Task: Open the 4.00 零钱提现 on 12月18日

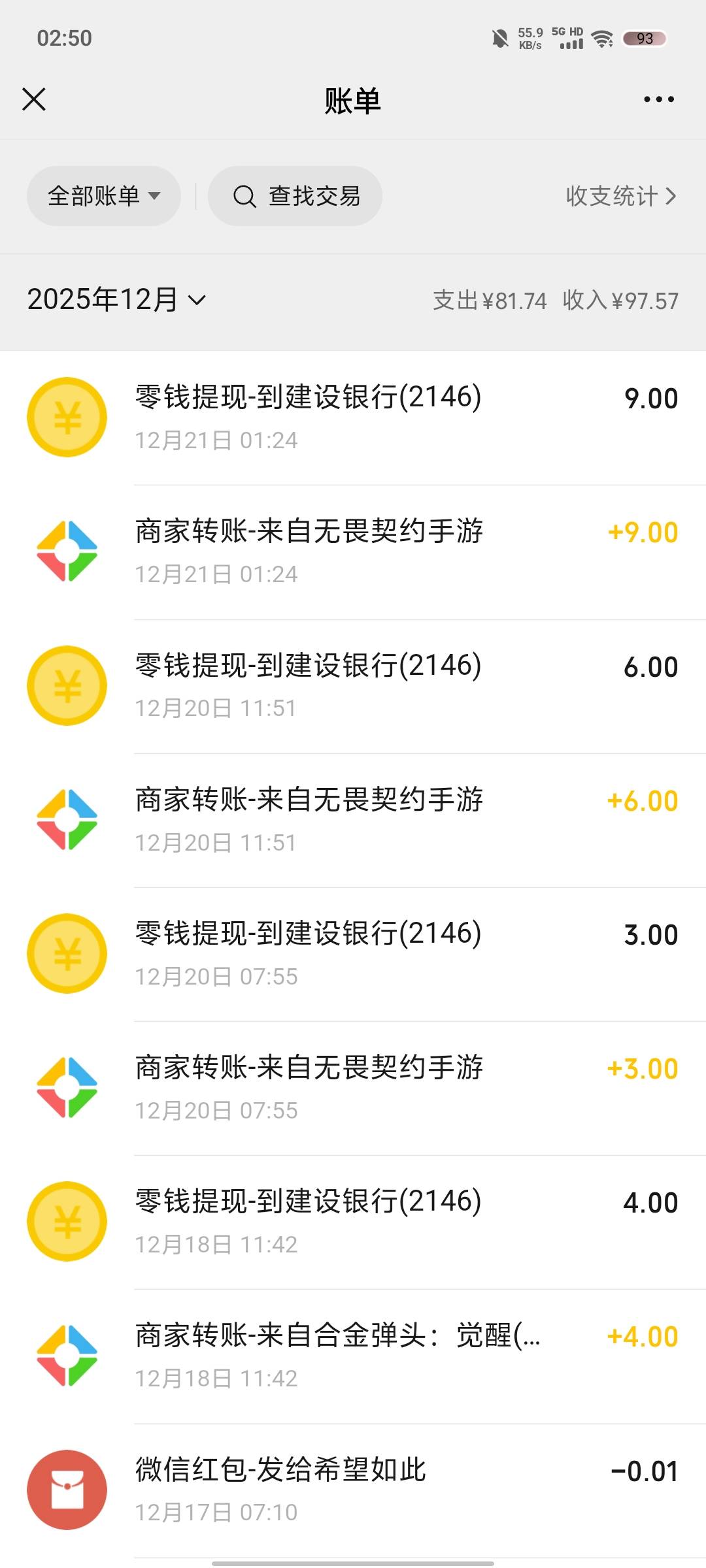Action: tap(353, 1222)
